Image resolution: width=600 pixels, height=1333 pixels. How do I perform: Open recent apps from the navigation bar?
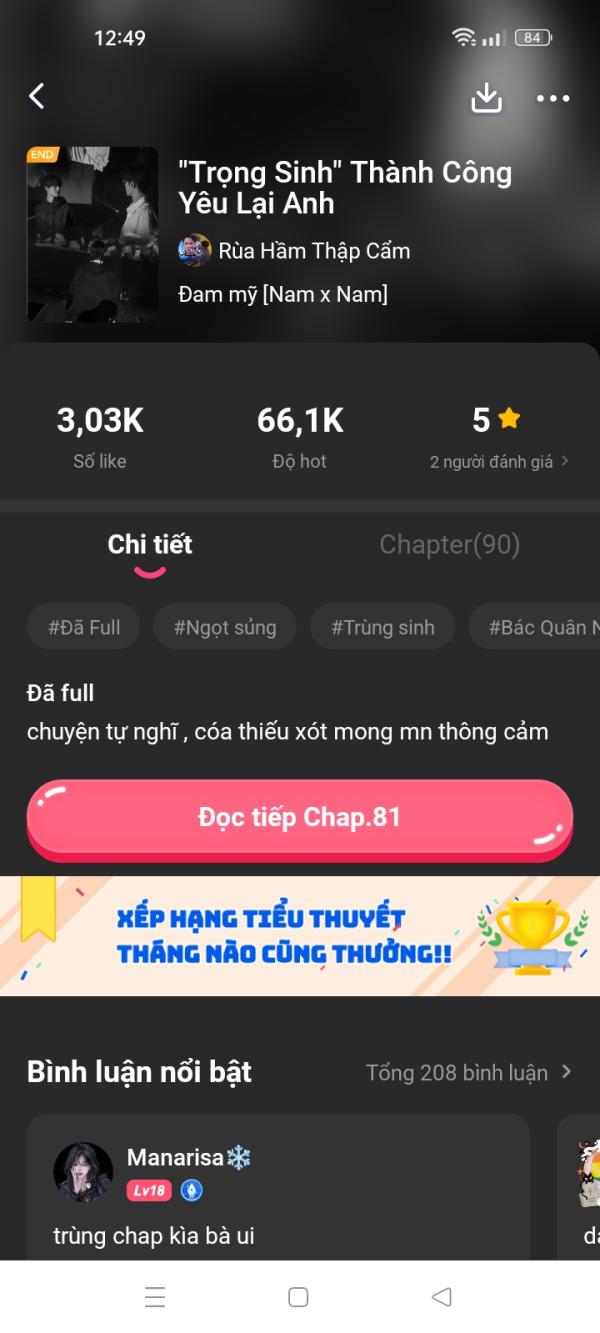tap(155, 1297)
